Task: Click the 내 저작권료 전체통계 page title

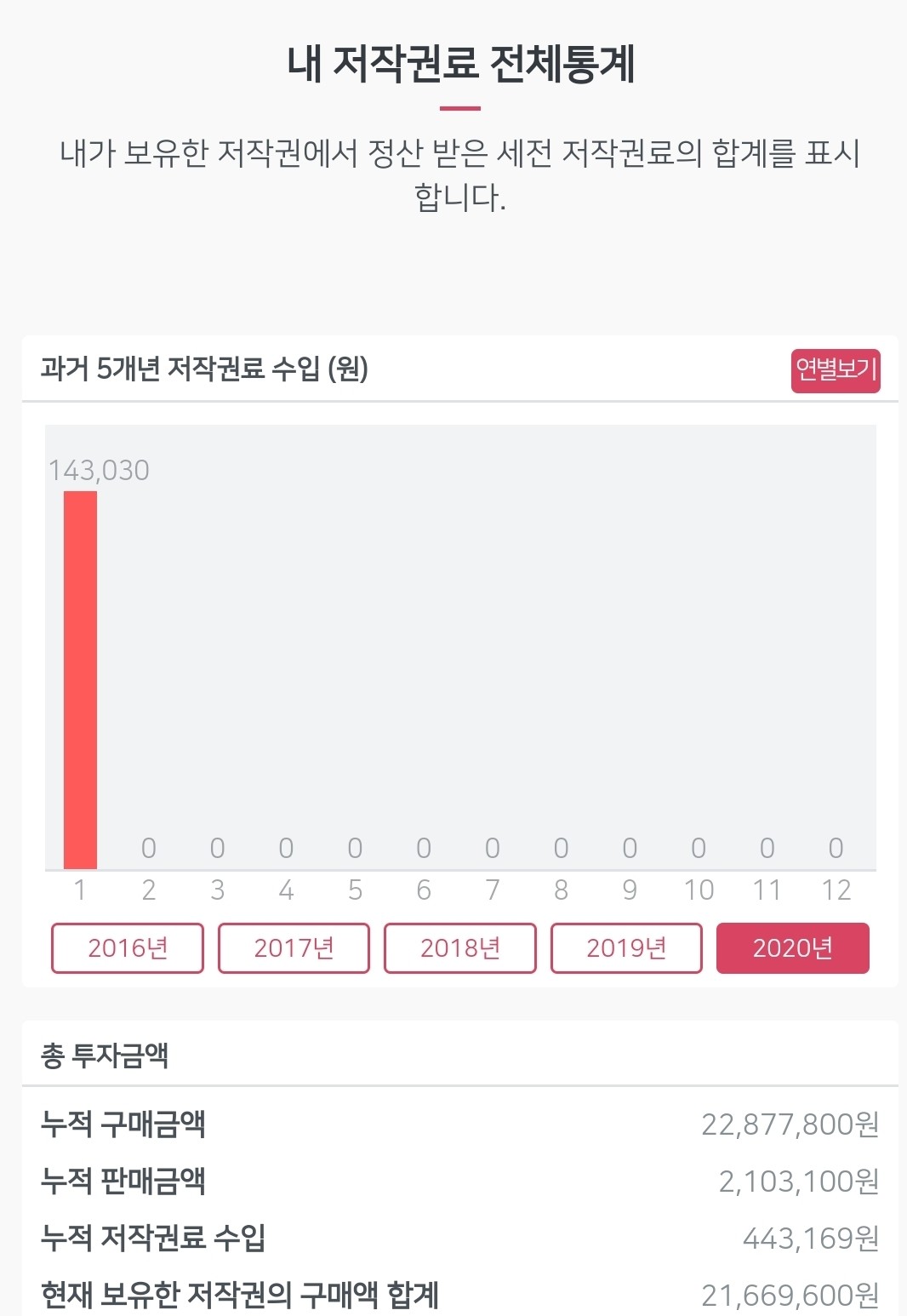Action: pyautogui.click(x=453, y=66)
